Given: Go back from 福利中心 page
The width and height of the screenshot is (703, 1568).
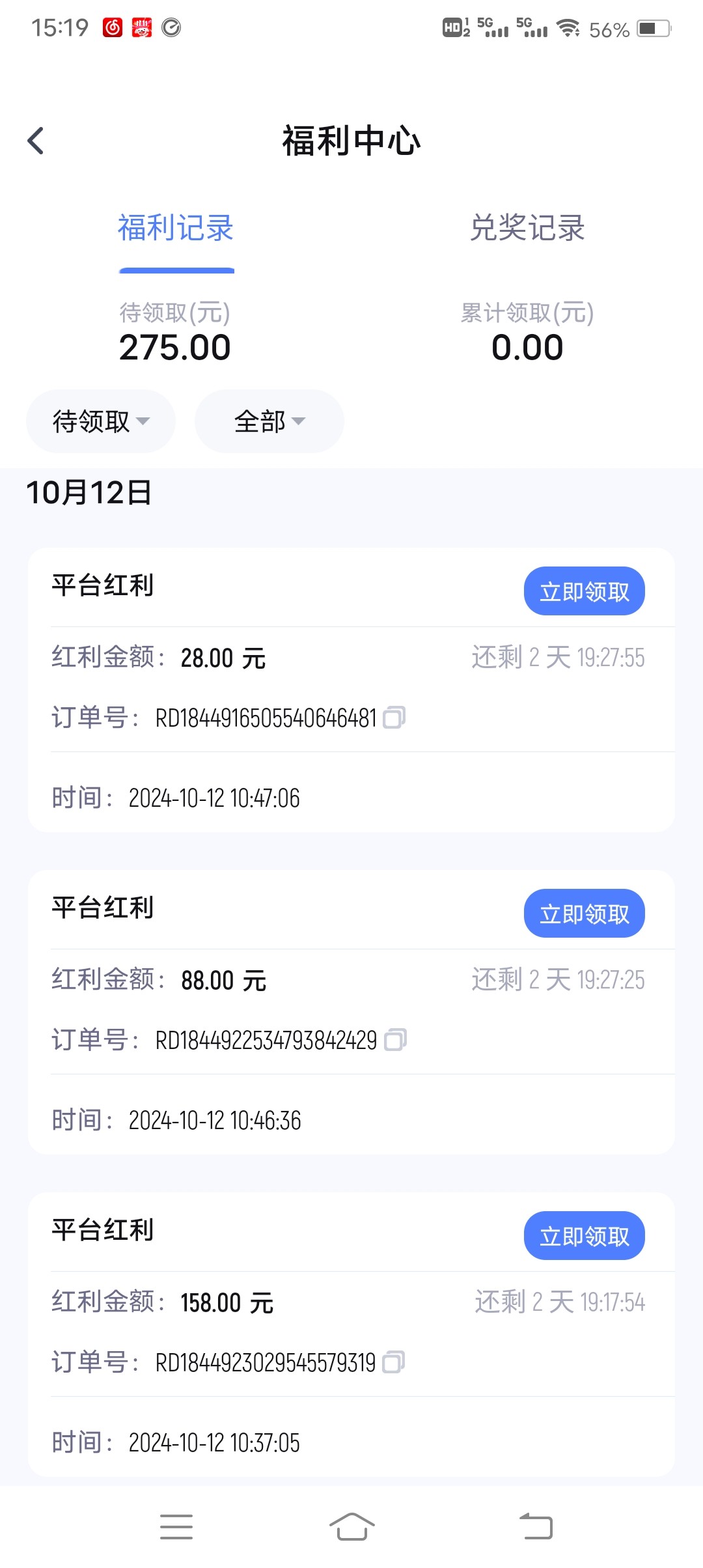Looking at the screenshot, I should pos(36,141).
